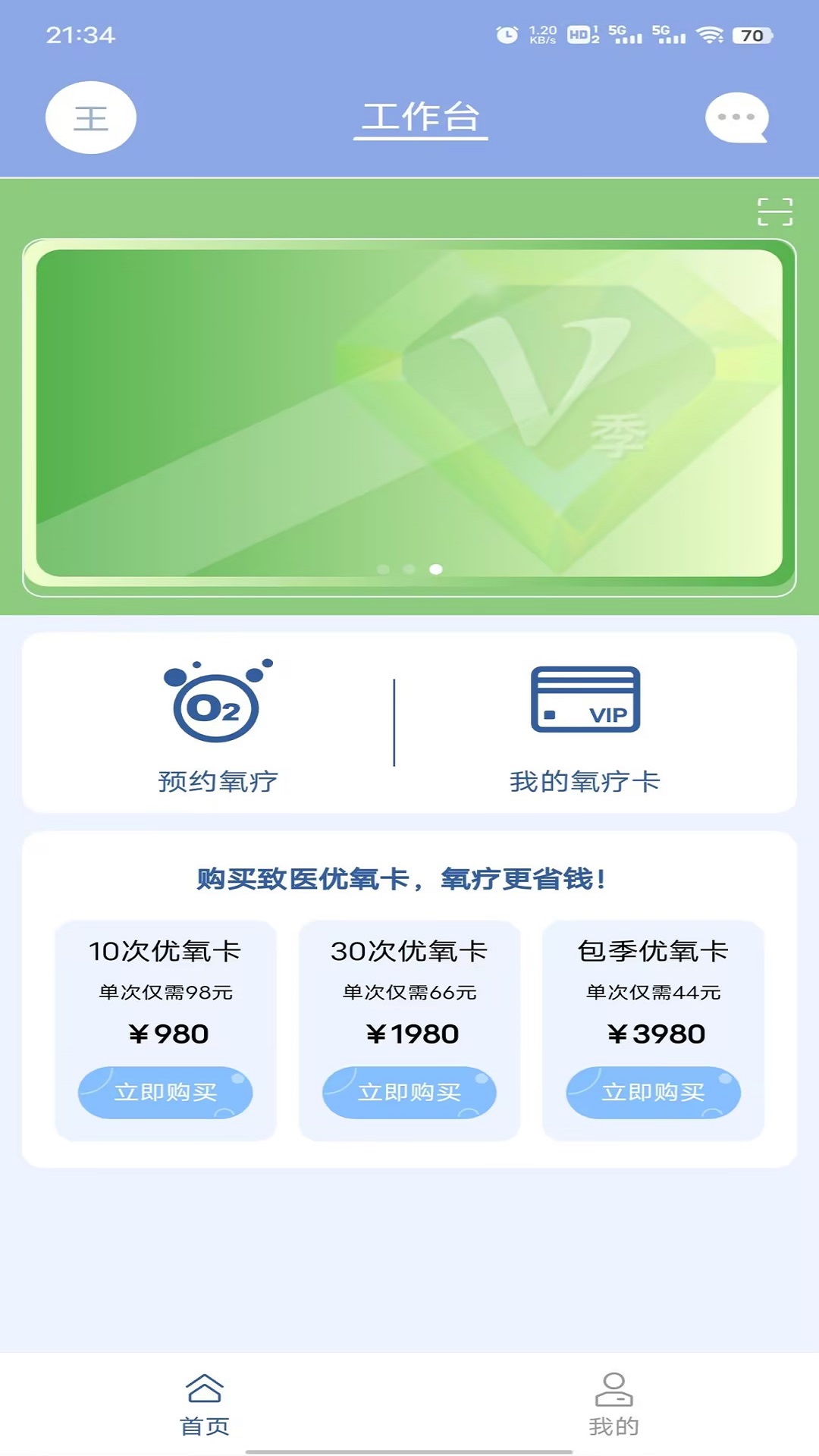The height and width of the screenshot is (1456, 819).
Task: View 我的氧疗卡
Action: [585, 726]
